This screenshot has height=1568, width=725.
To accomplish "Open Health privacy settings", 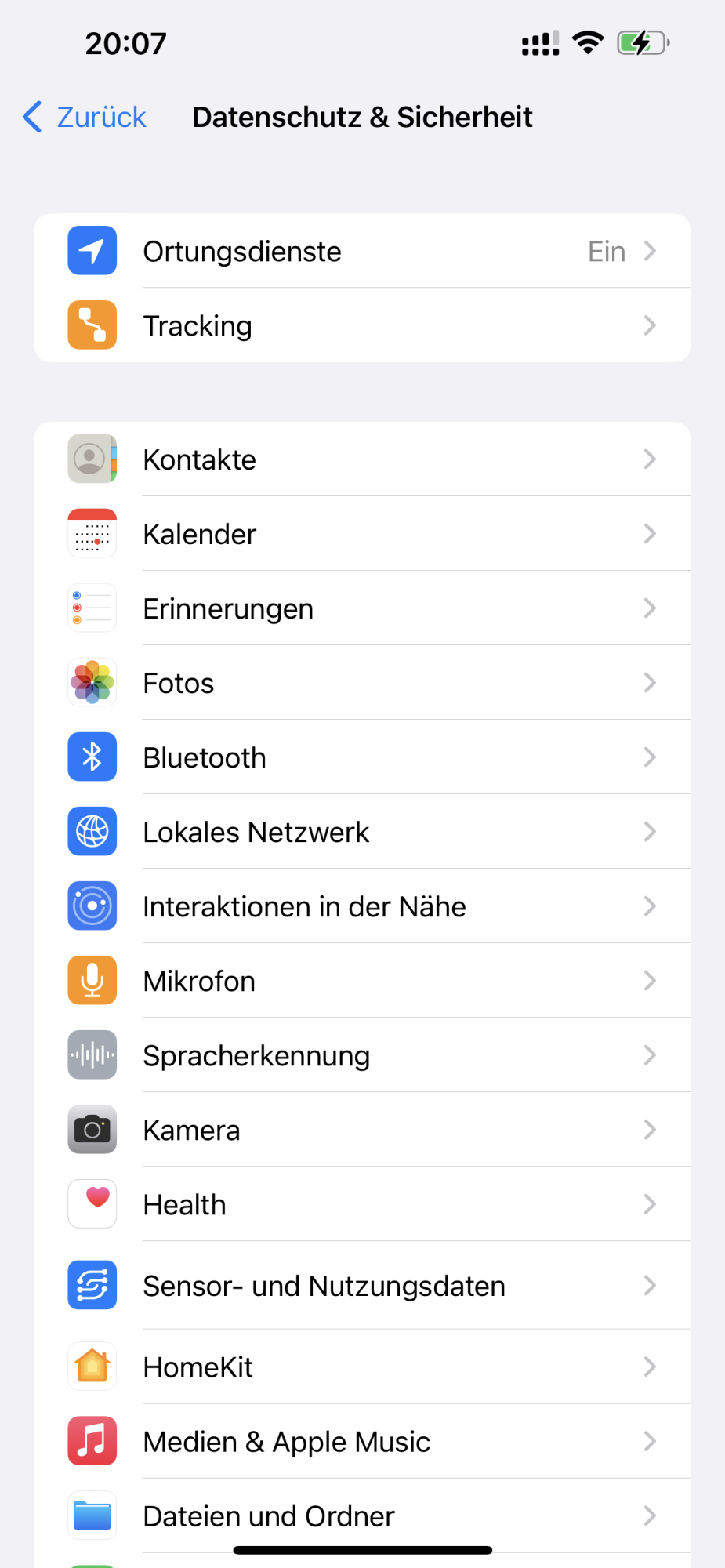I will tap(362, 1204).
